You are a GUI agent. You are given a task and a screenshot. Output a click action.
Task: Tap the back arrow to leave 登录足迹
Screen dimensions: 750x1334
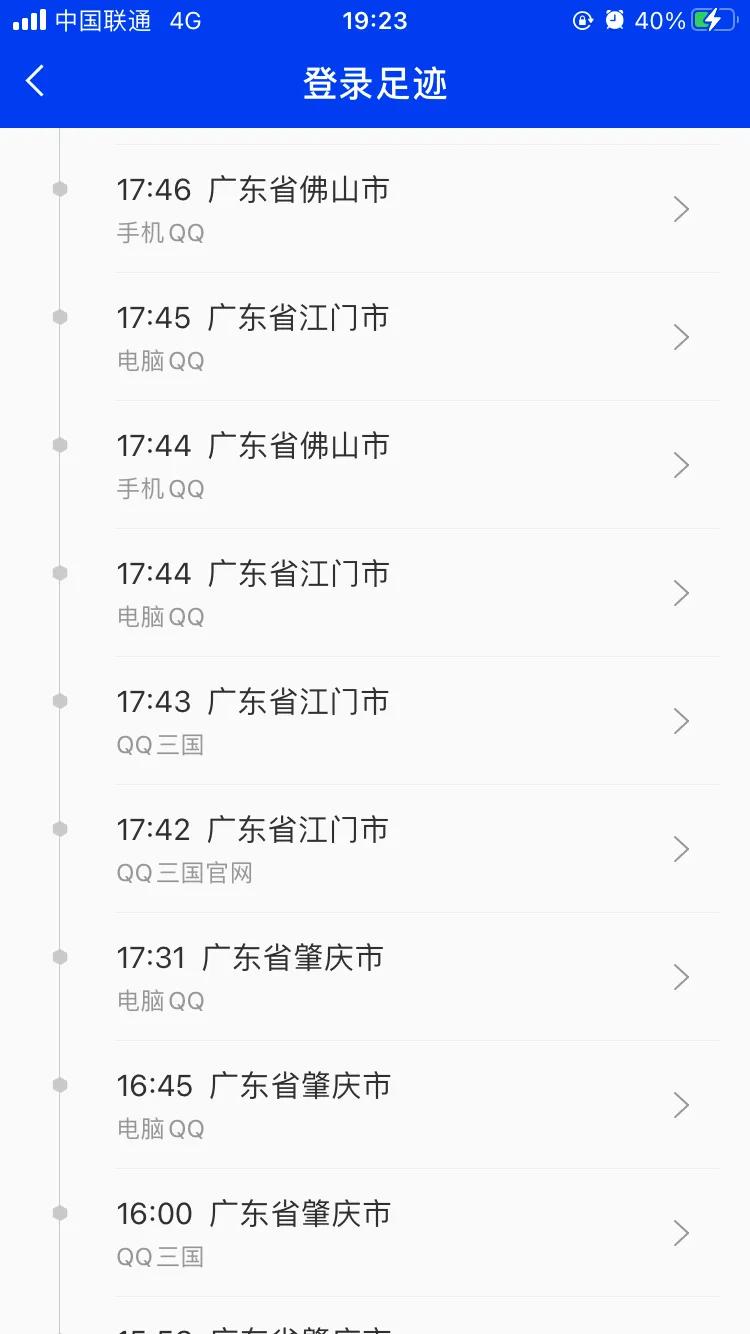click(35, 80)
